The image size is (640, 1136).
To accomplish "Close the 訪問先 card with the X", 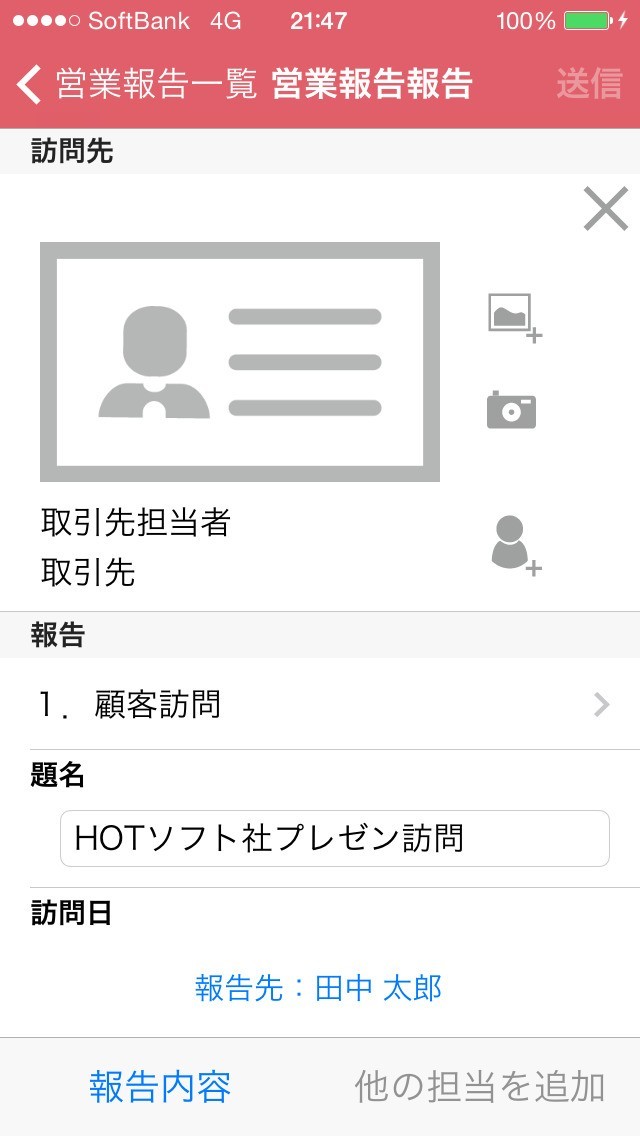I will [x=605, y=209].
